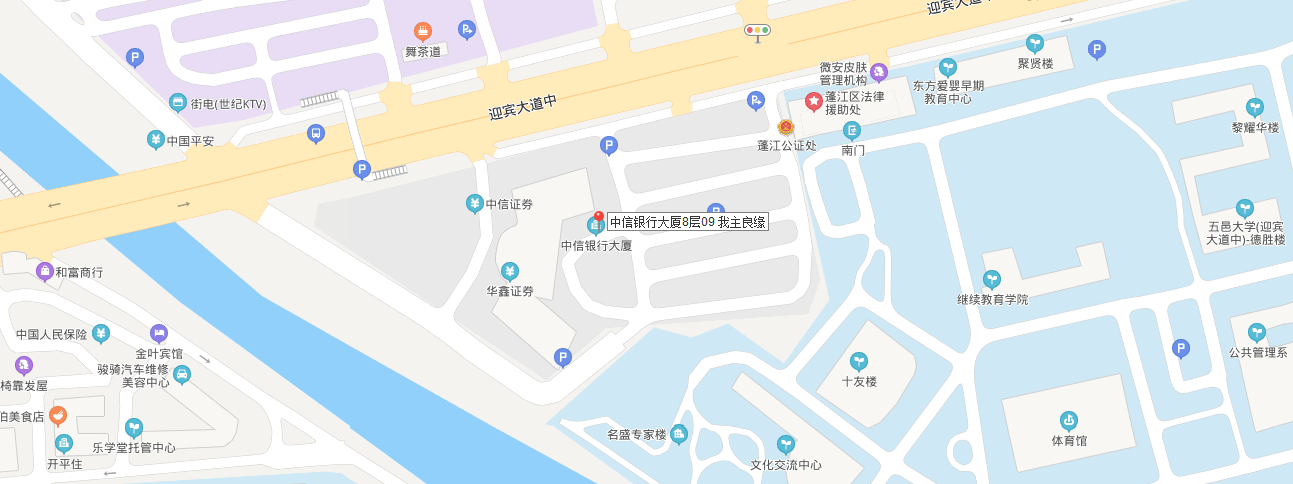The image size is (1293, 484).
Task: Open the 中国平安 place marker
Action: 155,140
